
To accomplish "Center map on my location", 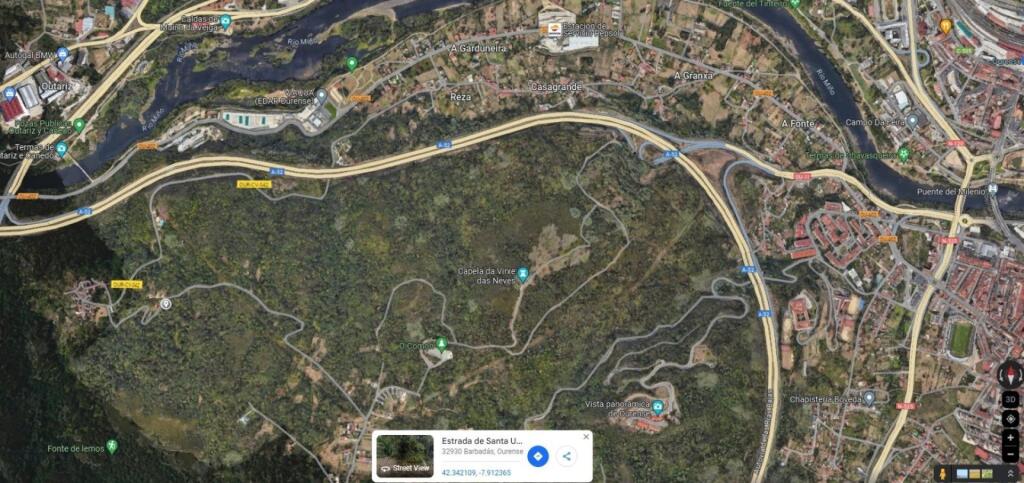I will tap(1010, 418).
